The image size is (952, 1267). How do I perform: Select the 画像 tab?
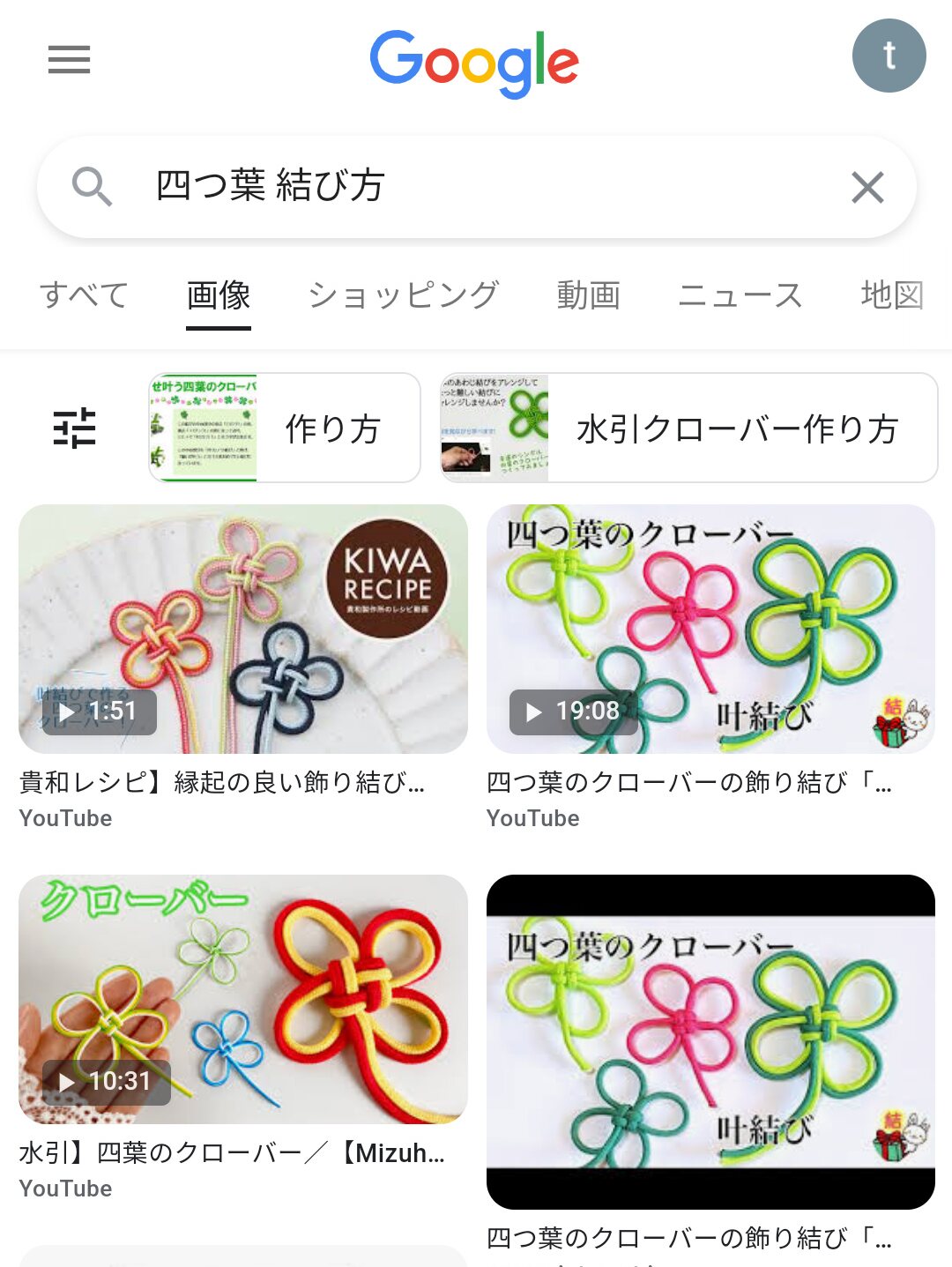[219, 294]
